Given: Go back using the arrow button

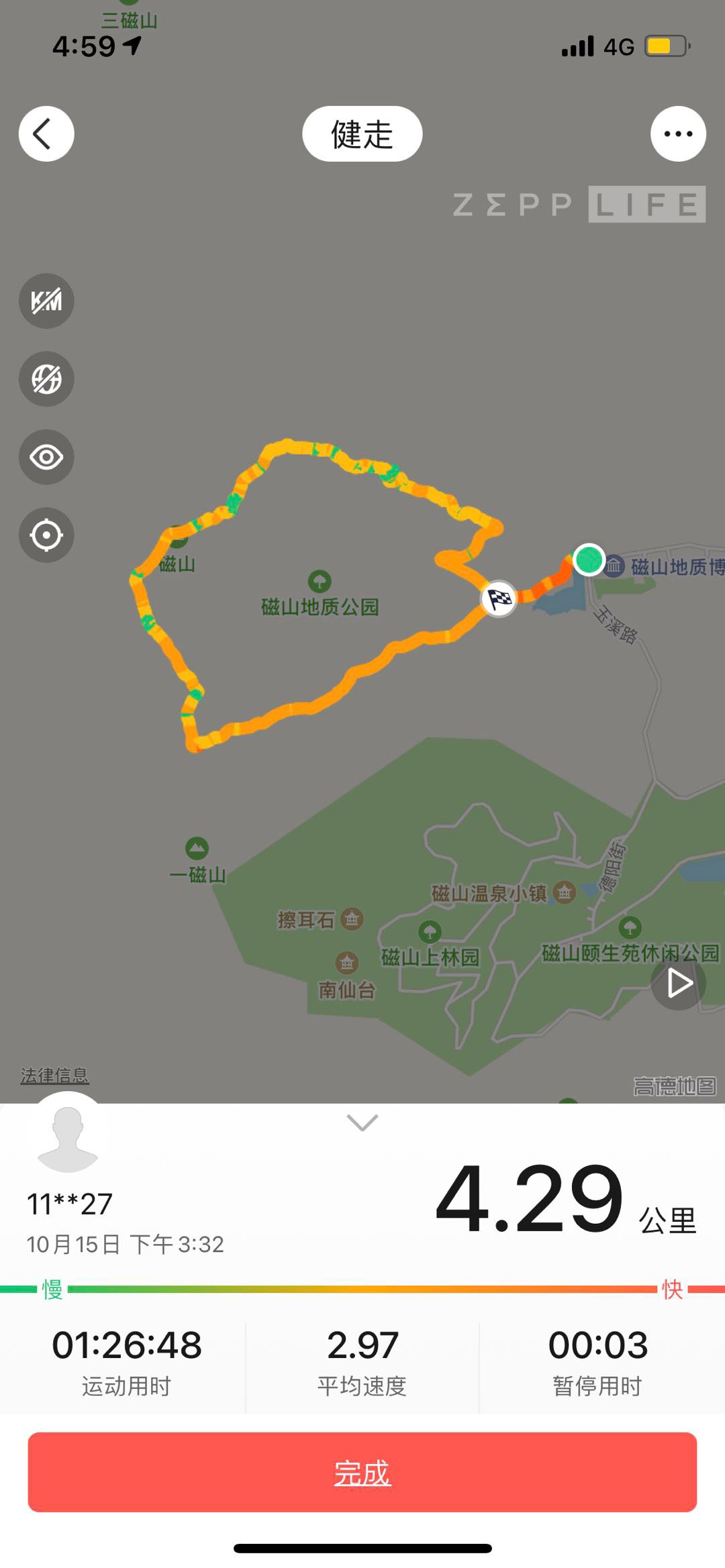Looking at the screenshot, I should (46, 134).
